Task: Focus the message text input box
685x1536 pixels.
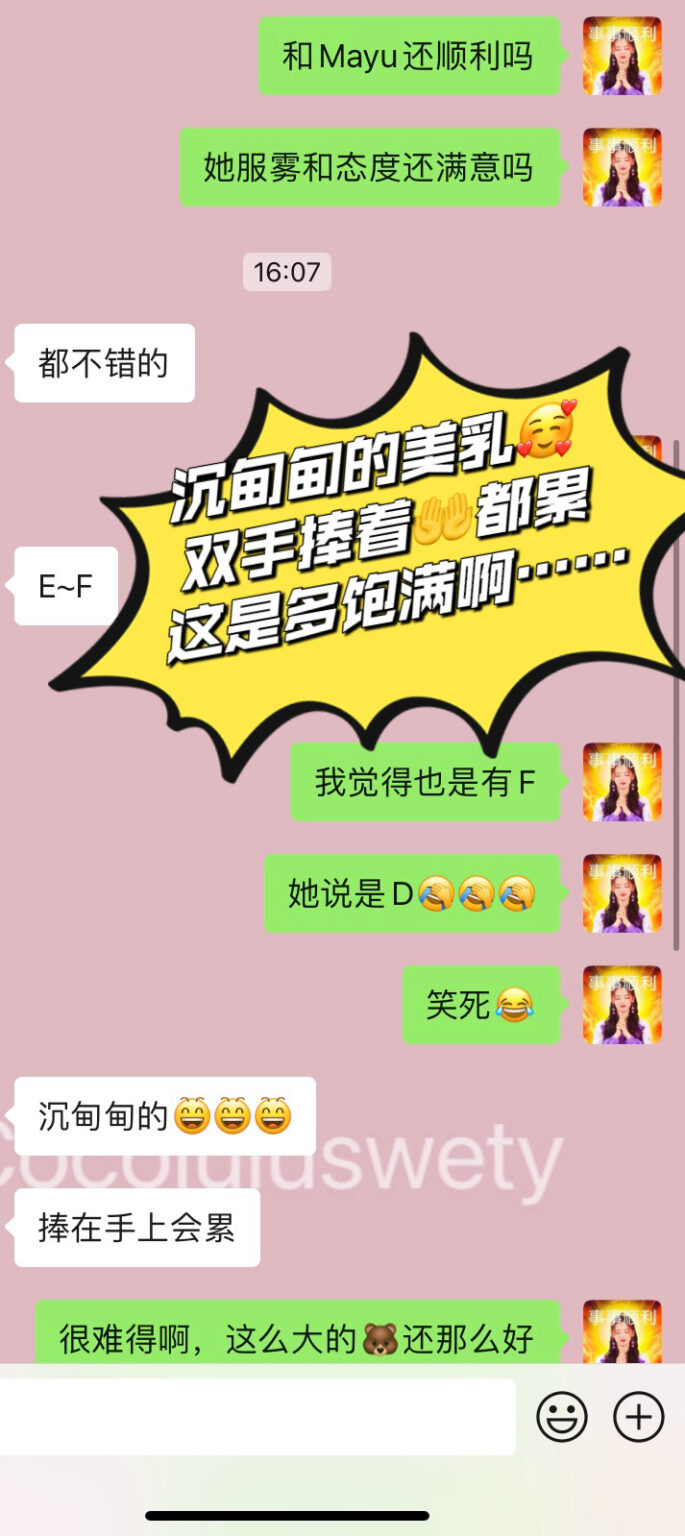Action: click(x=256, y=1416)
